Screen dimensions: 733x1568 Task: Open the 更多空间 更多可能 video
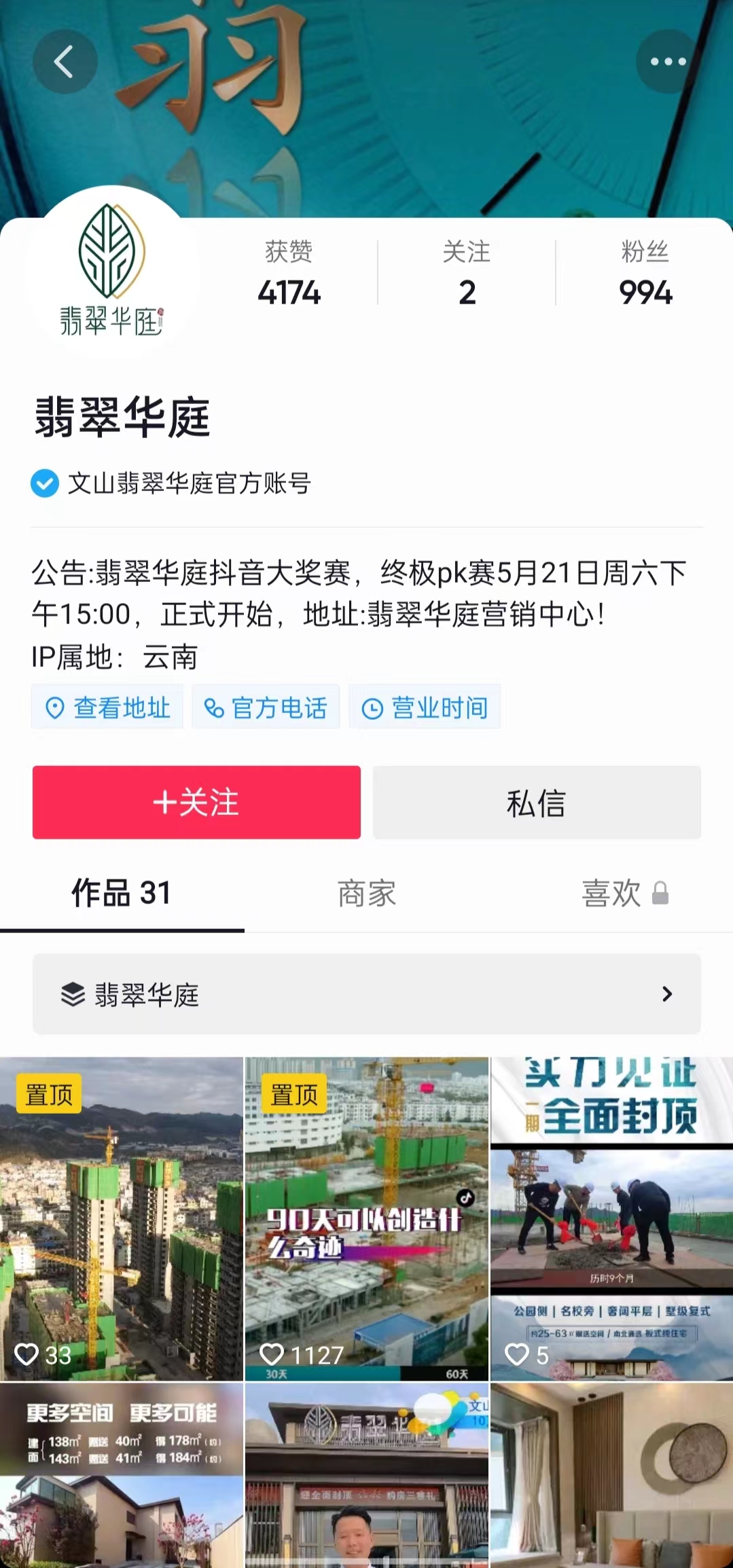click(x=122, y=1475)
